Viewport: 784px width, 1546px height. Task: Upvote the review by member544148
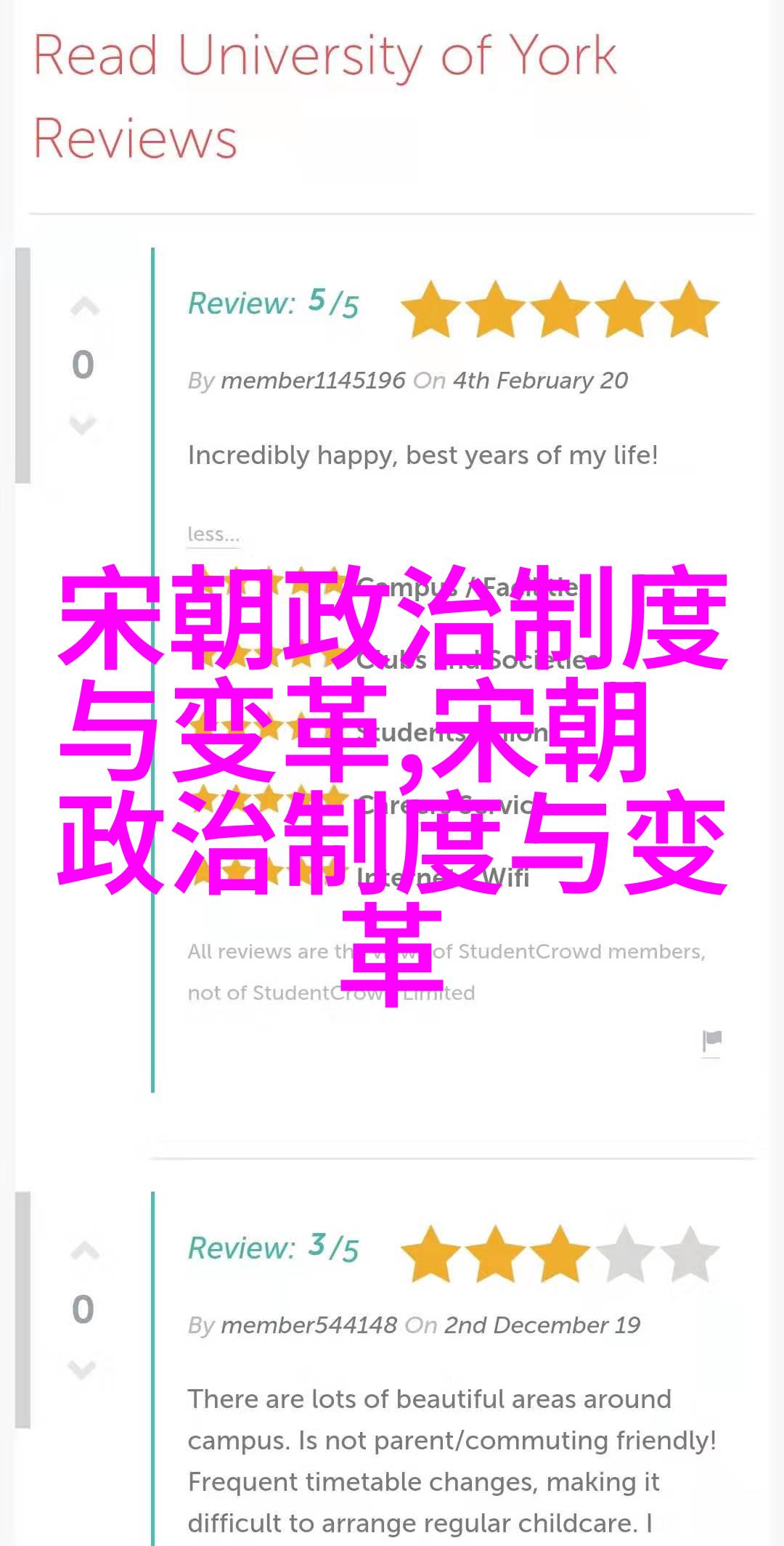click(x=84, y=1251)
